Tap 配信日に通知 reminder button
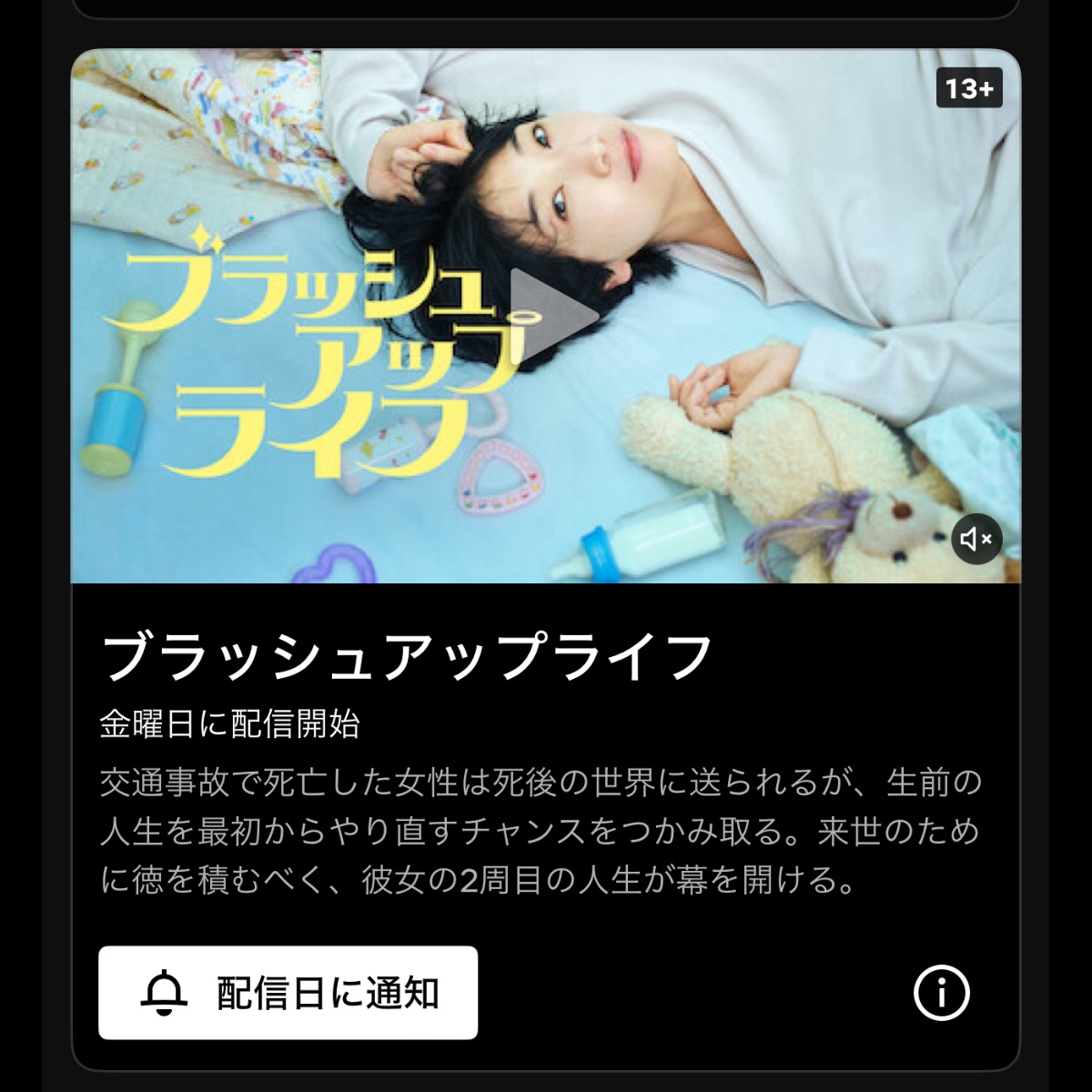Viewport: 1092px width, 1092px height. [288, 993]
